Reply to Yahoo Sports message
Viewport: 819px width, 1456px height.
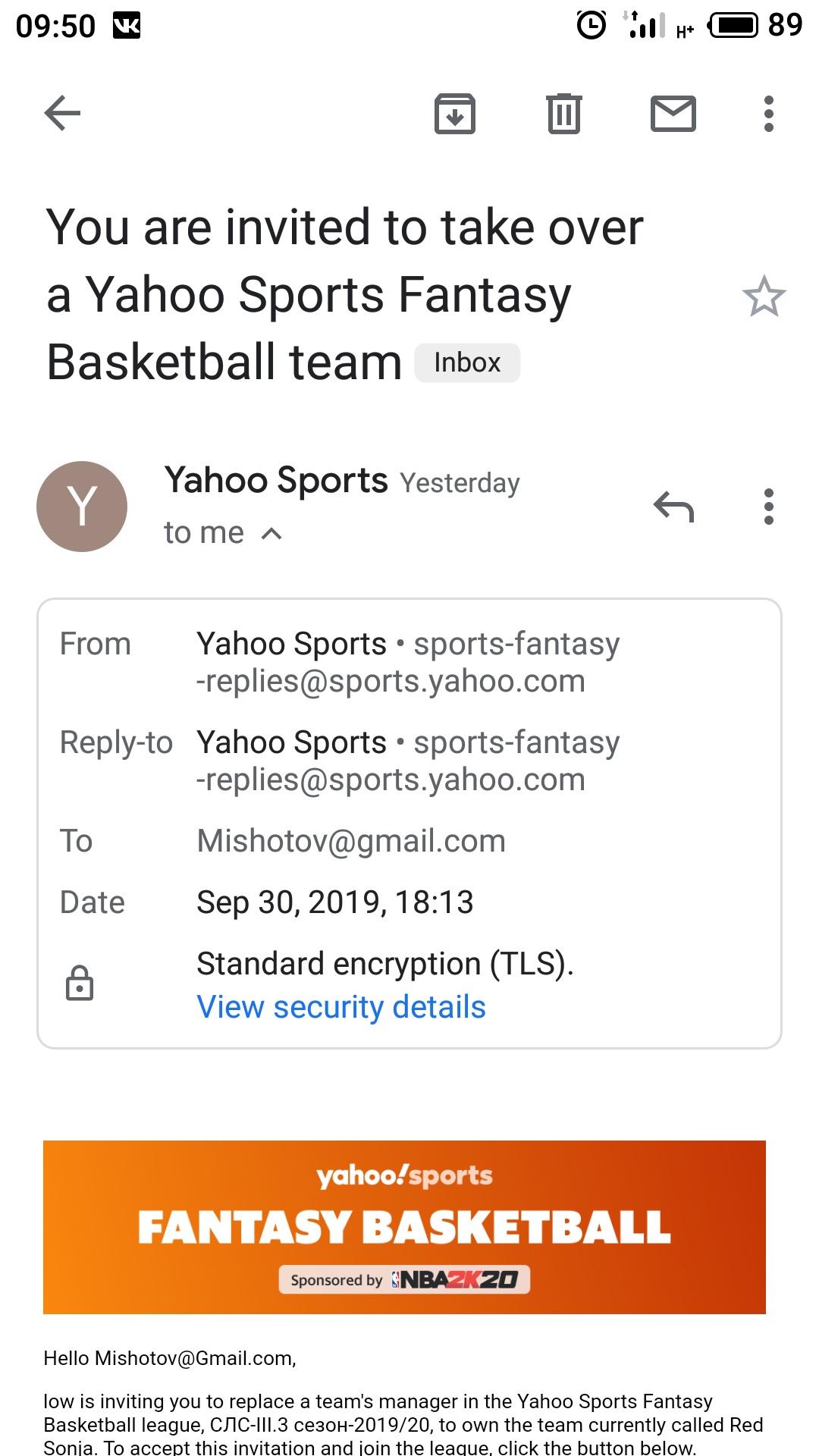pyautogui.click(x=673, y=507)
